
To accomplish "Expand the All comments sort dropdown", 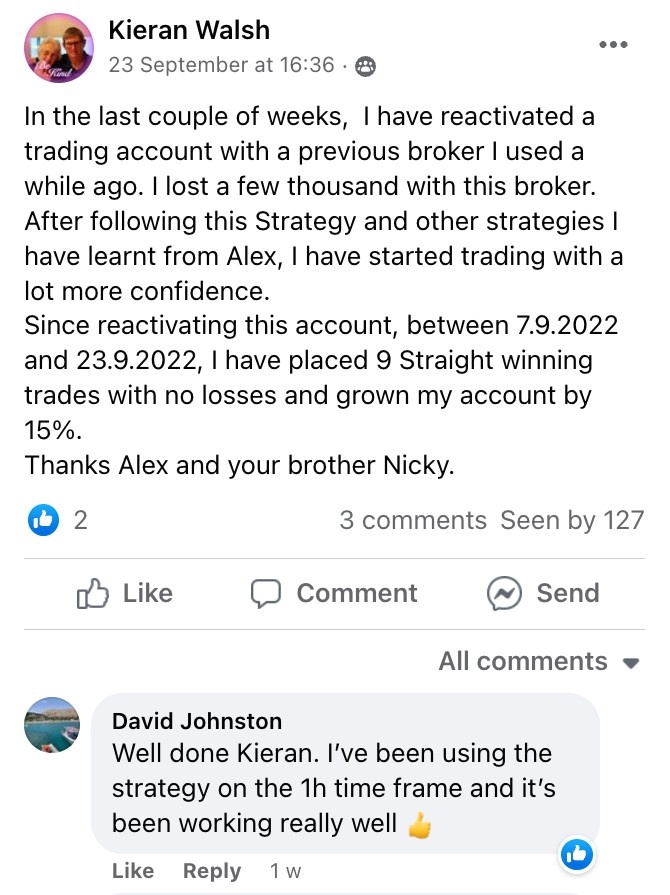I will click(x=539, y=661).
